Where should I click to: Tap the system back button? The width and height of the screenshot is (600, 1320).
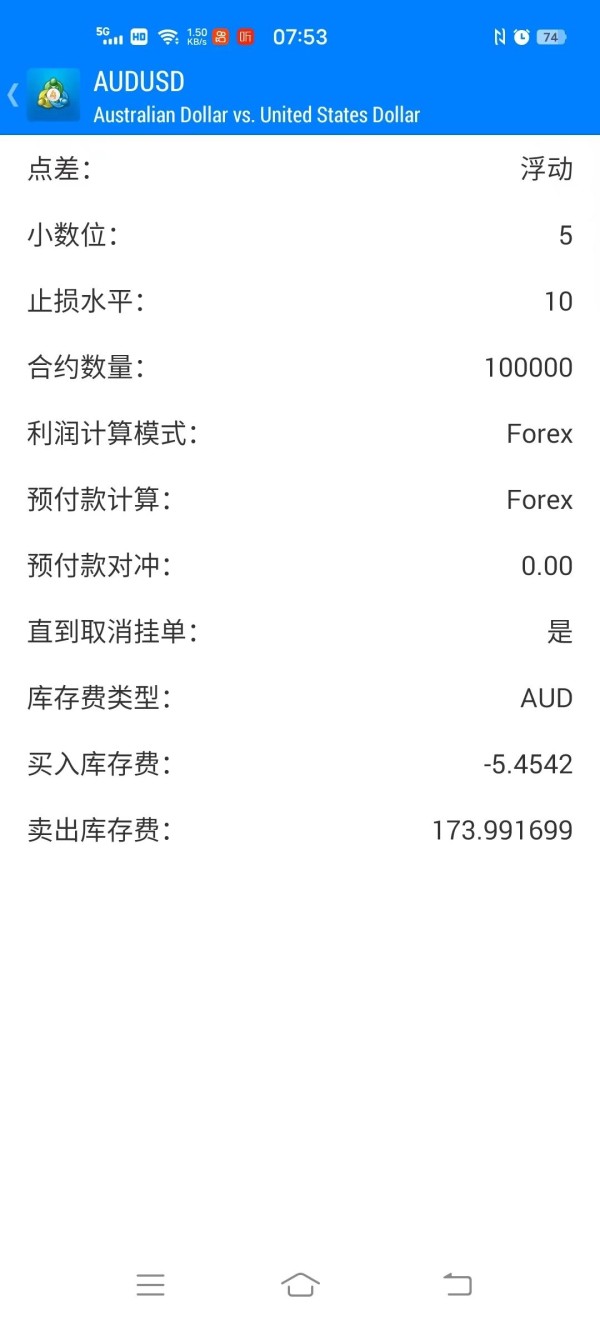(457, 1284)
